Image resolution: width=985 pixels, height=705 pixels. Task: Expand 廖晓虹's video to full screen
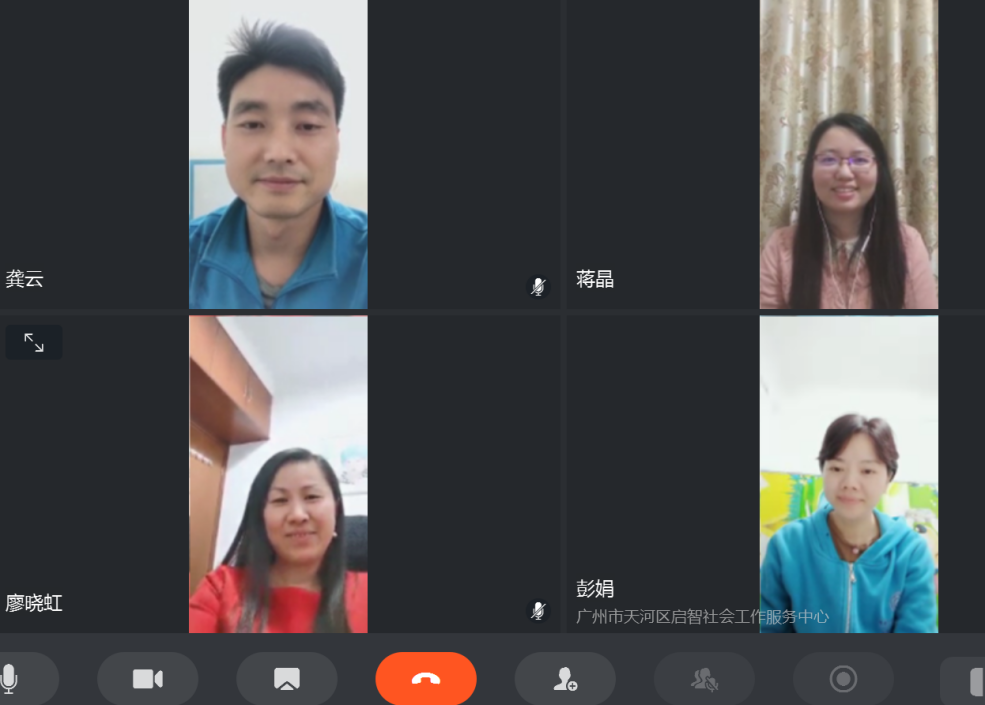[34, 343]
